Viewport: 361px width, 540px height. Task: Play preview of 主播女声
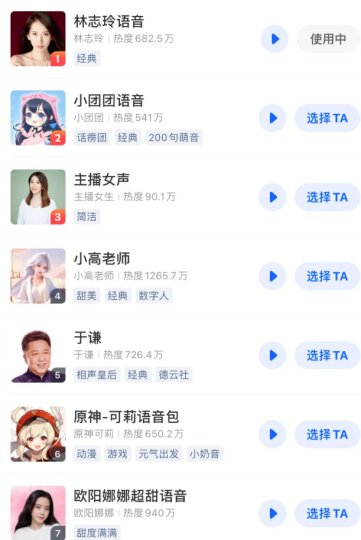point(273,197)
